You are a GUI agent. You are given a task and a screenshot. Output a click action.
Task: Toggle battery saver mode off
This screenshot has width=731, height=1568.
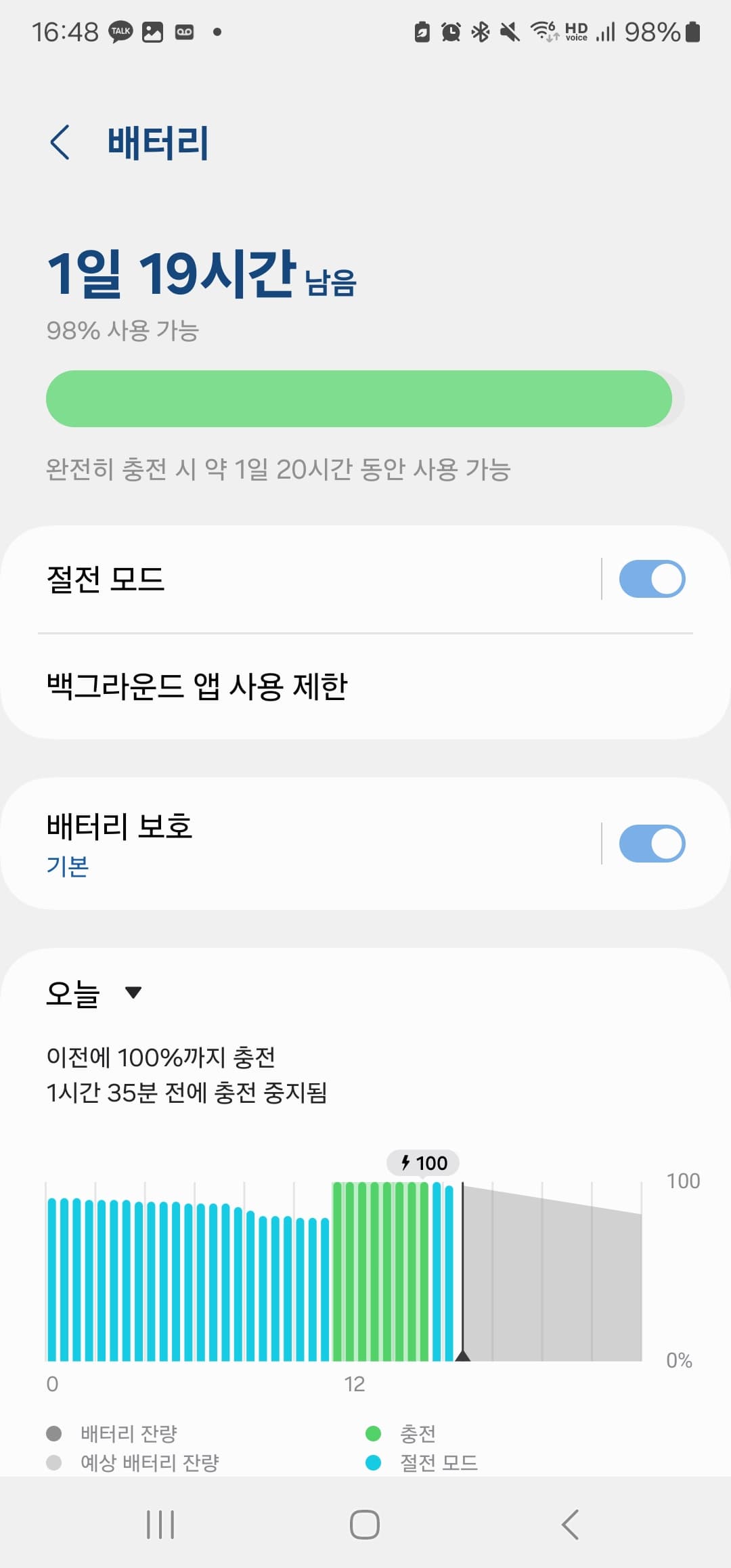651,578
